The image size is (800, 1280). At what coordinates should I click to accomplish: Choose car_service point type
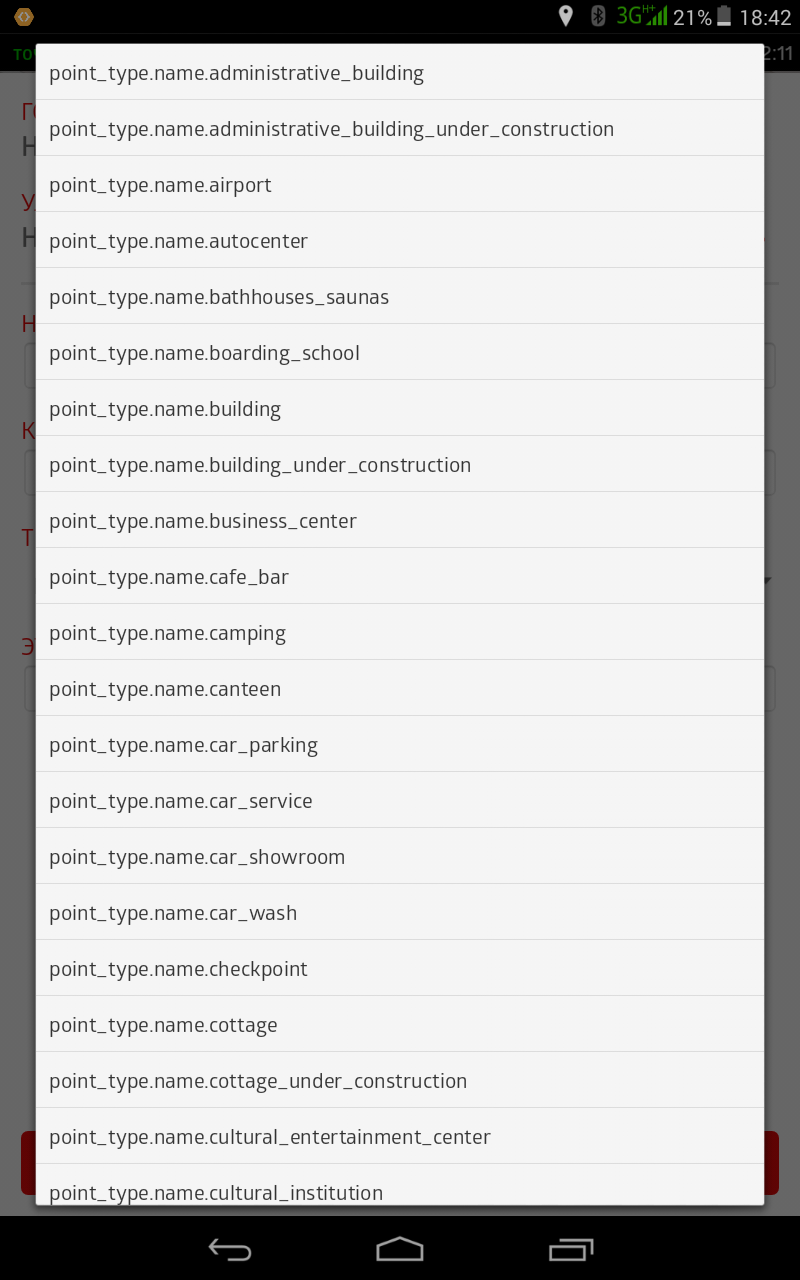tap(400, 801)
